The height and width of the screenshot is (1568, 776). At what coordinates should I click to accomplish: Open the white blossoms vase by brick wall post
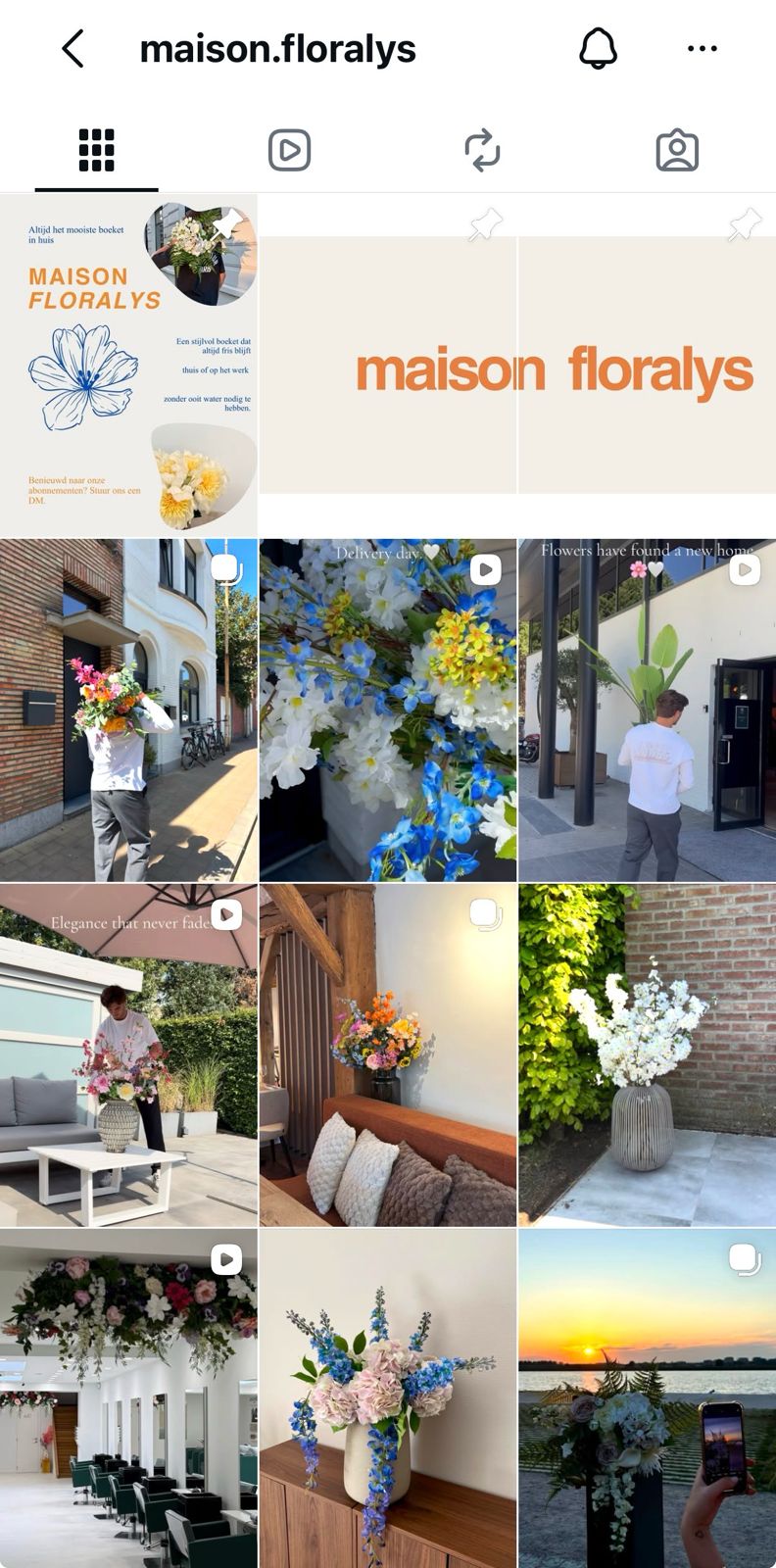[647, 1055]
